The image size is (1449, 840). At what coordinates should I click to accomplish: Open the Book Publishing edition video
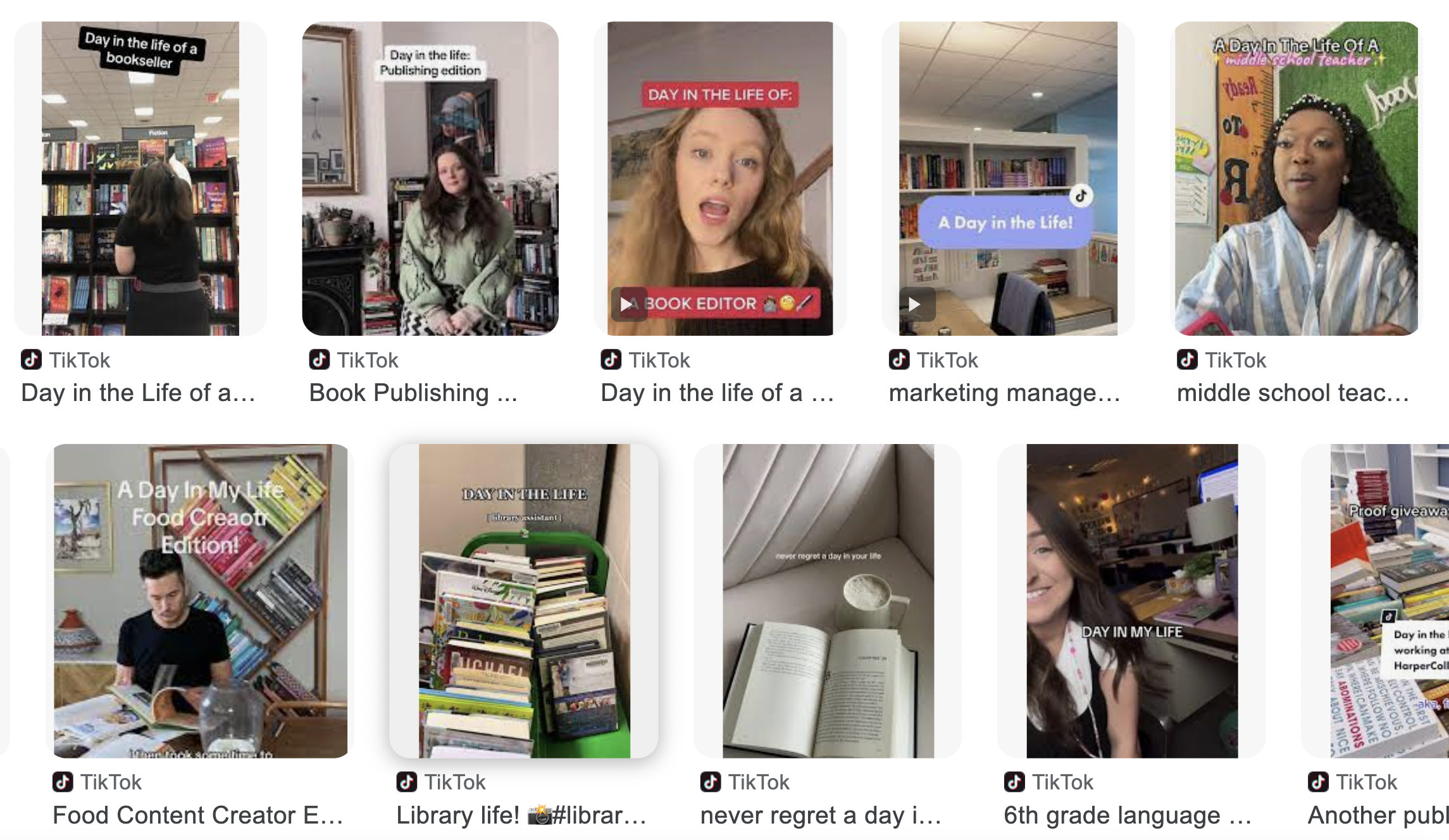tap(430, 179)
